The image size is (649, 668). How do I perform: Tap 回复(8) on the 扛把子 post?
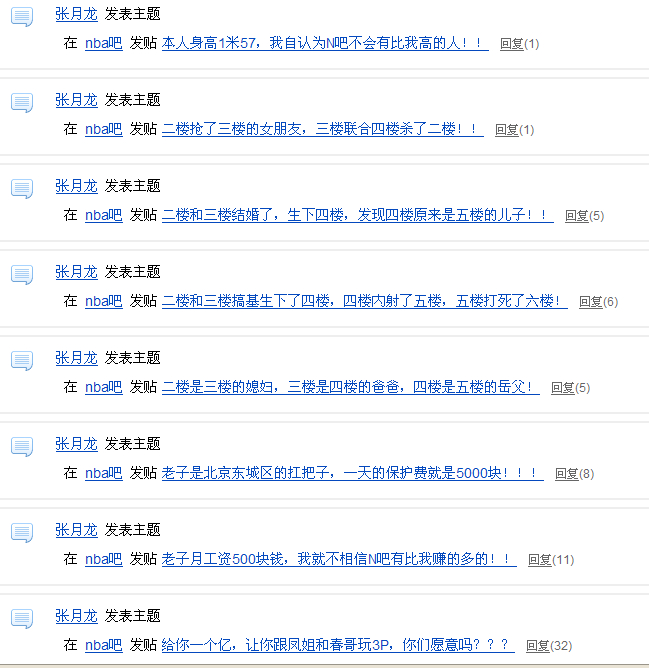click(x=574, y=474)
